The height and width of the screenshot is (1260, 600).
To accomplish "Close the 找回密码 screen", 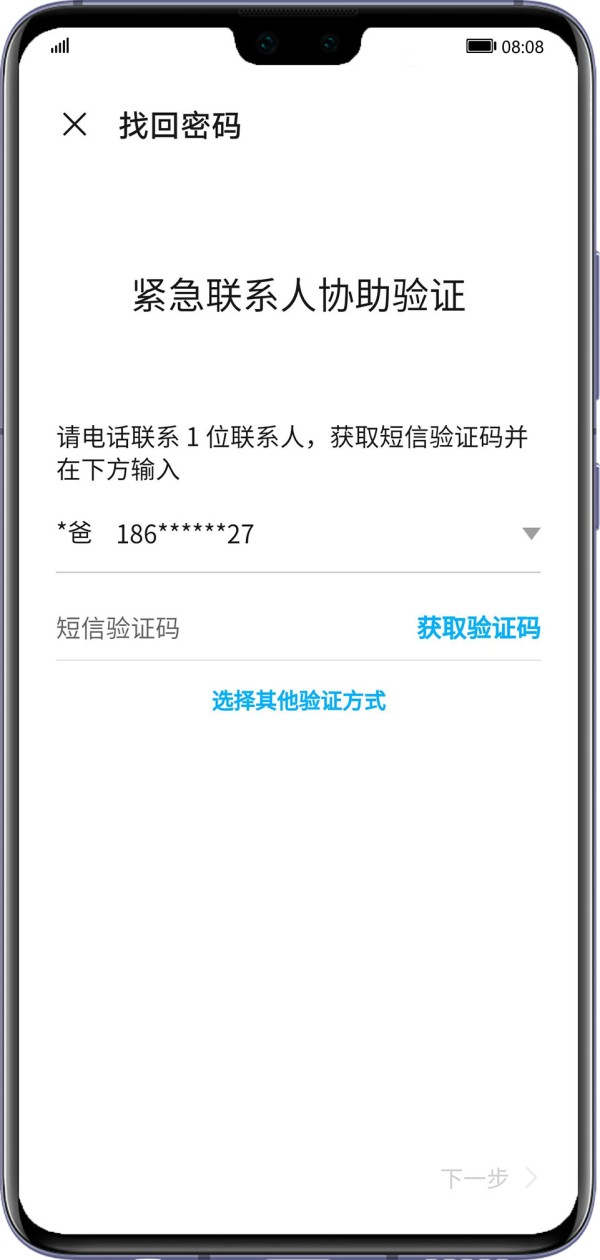I will click(75, 125).
